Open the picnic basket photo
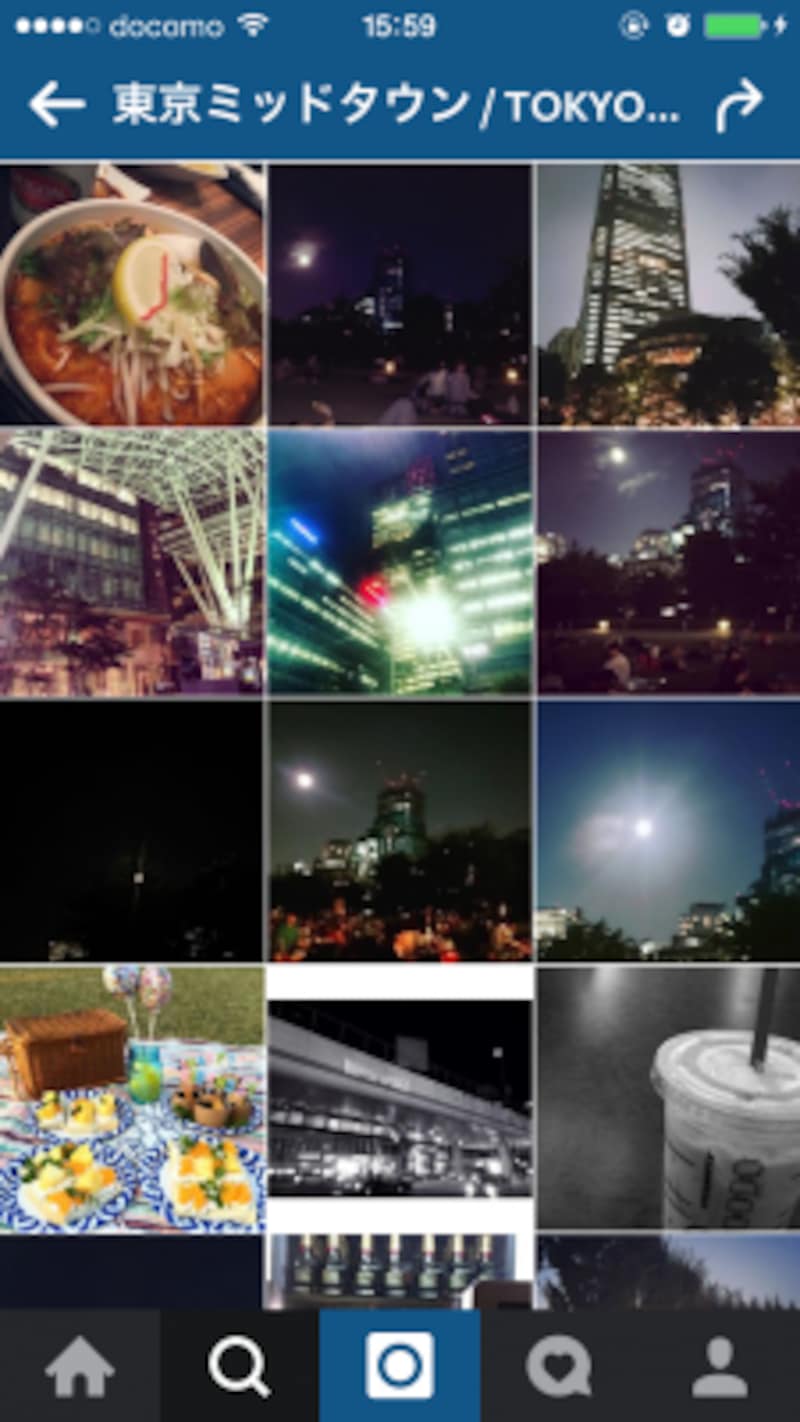This screenshot has width=800, height=1422. pos(133,1100)
